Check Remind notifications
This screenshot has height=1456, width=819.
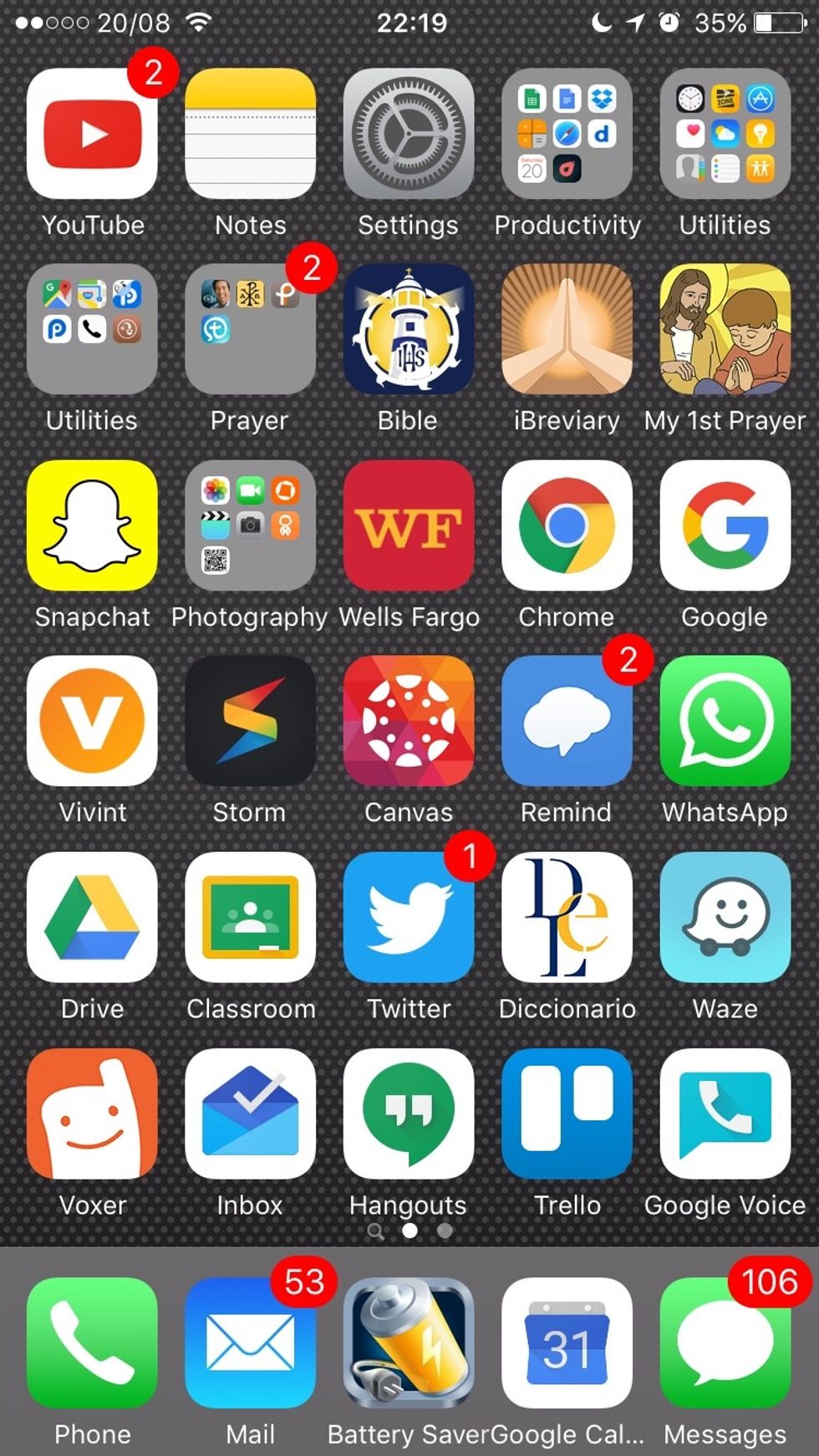[567, 721]
